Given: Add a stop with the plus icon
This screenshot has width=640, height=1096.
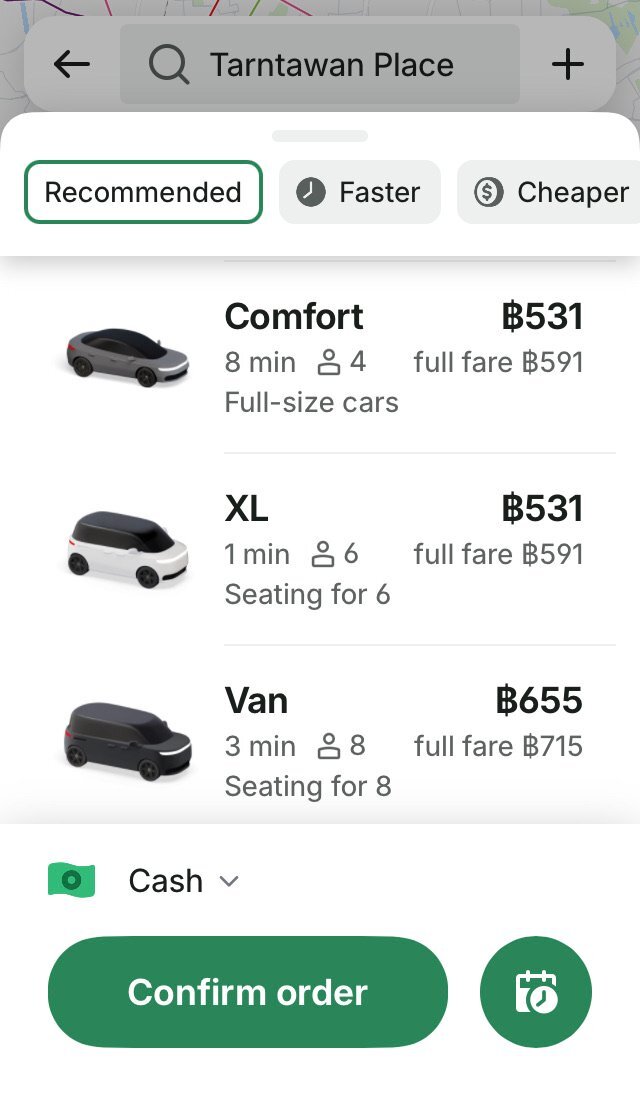Looking at the screenshot, I should coord(567,64).
